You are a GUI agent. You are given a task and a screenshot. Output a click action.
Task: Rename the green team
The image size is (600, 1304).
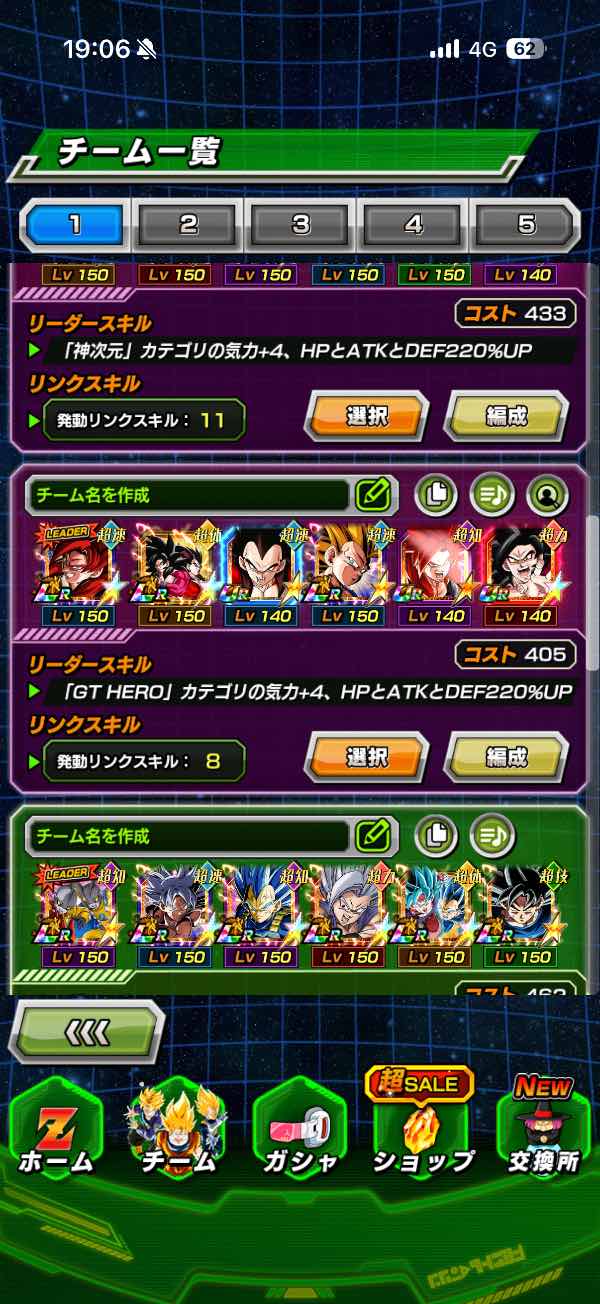click(372, 835)
